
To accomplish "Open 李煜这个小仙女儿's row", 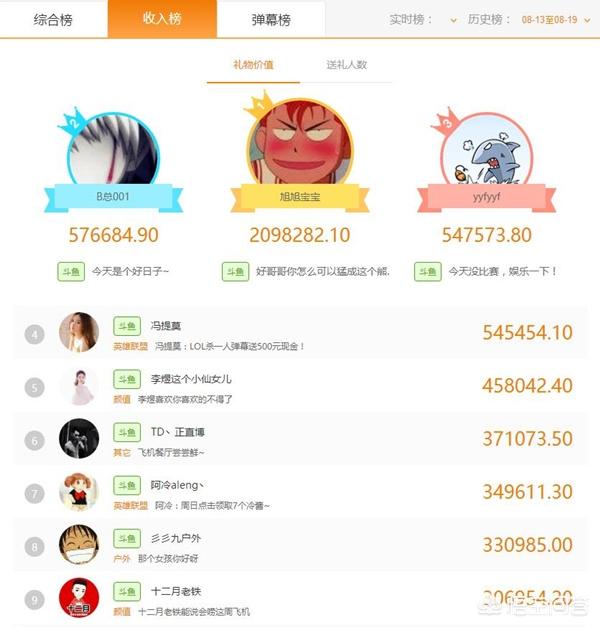I will pyautogui.click(x=300, y=386).
